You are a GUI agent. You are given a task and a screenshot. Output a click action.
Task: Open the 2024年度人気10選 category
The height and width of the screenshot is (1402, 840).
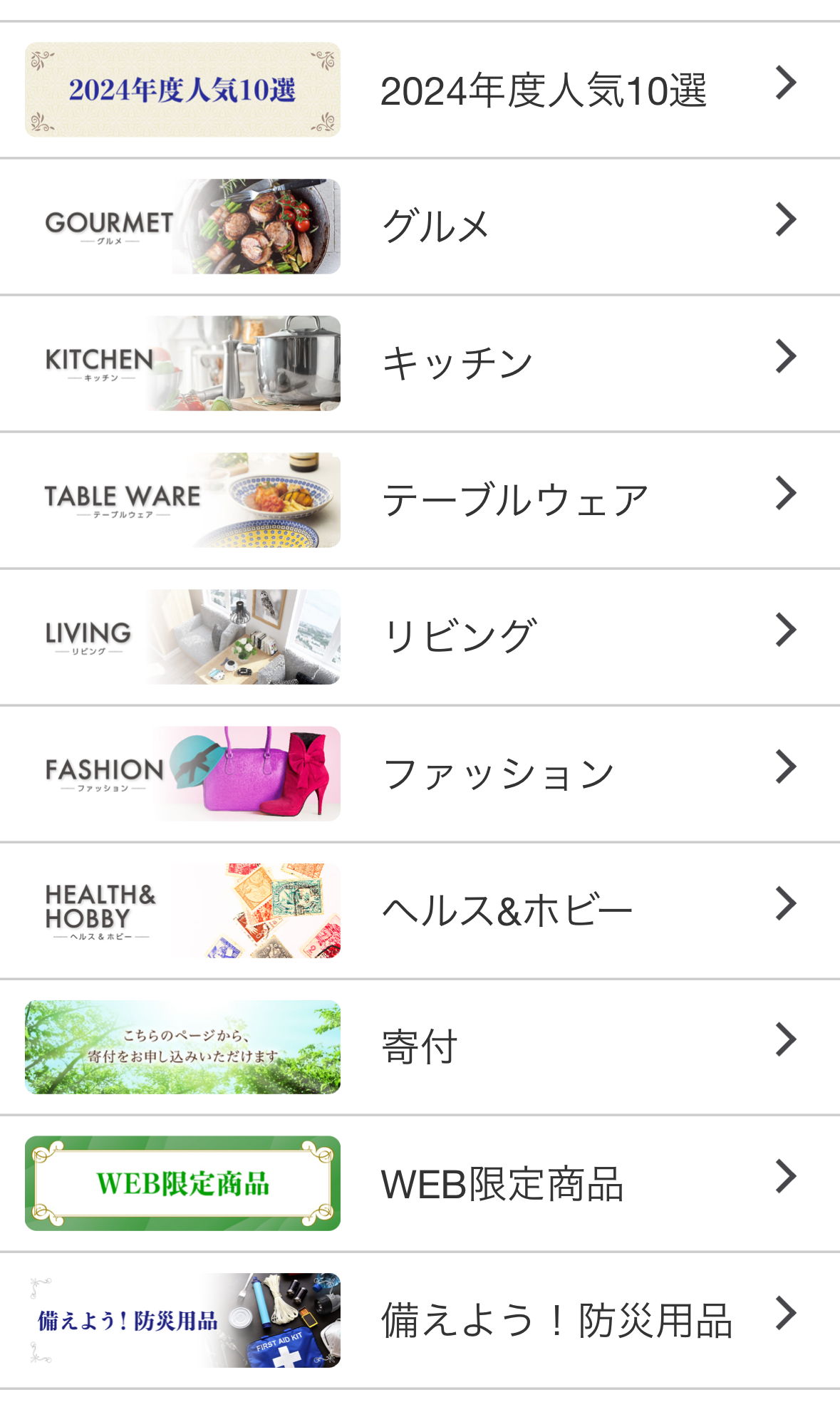543,90
